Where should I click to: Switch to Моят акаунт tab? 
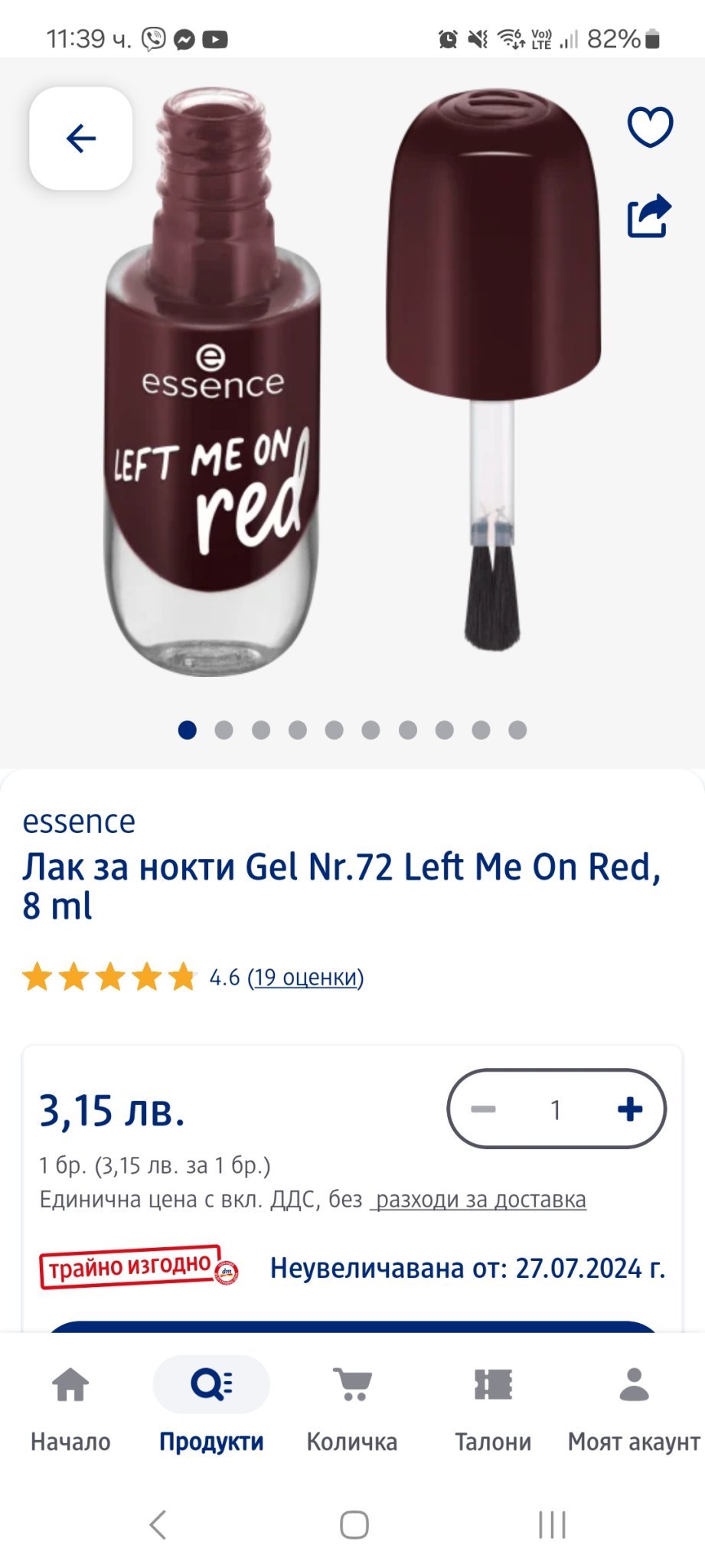634,1407
